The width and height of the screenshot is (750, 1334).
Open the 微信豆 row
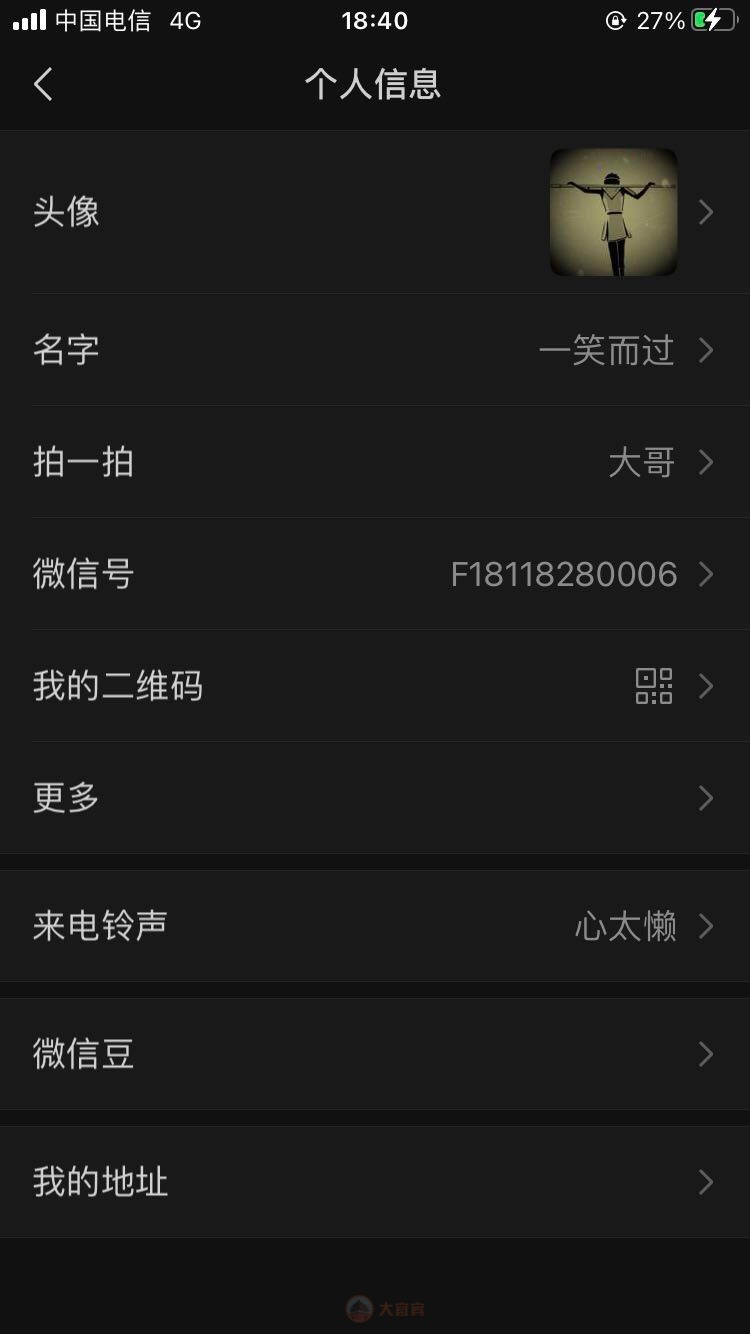pos(375,1054)
